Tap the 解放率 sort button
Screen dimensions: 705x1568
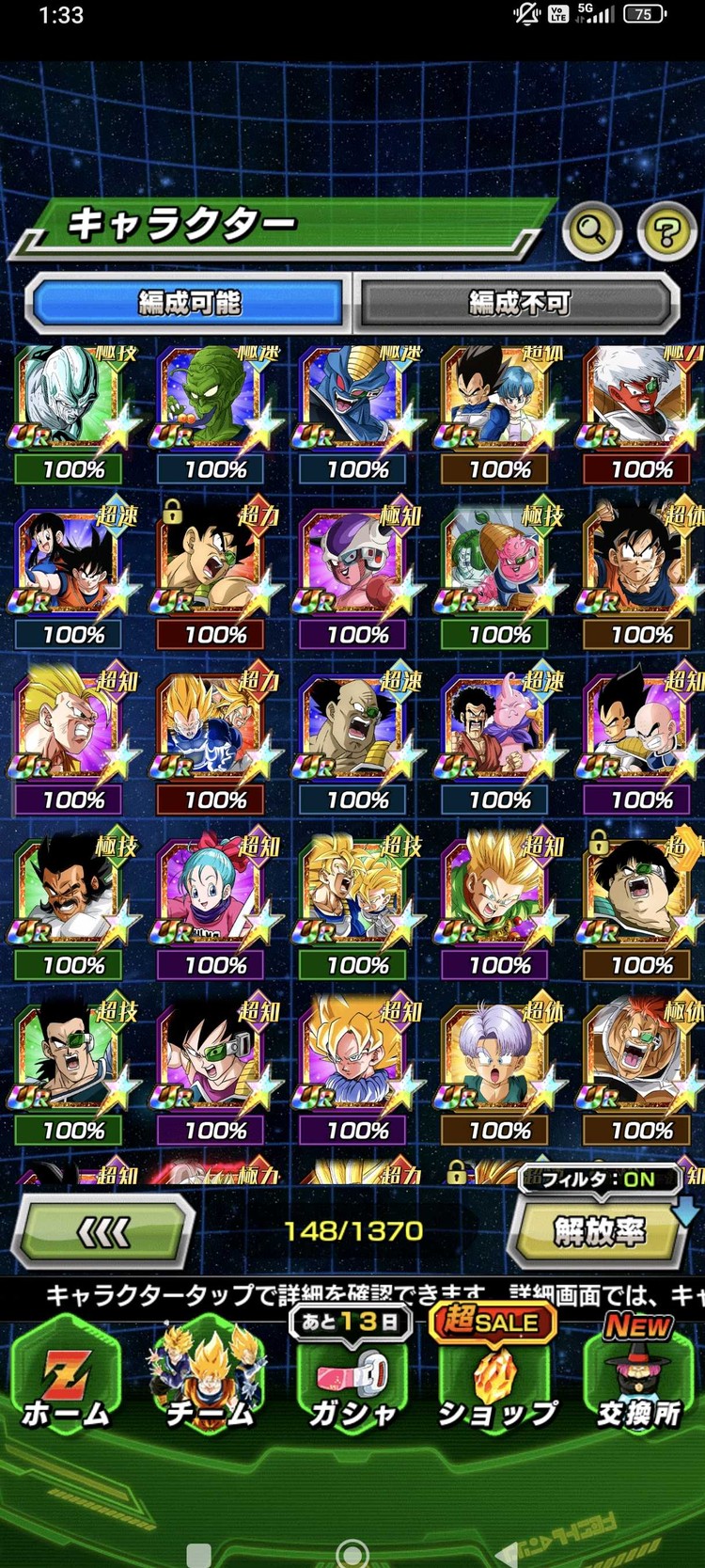[x=599, y=1231]
